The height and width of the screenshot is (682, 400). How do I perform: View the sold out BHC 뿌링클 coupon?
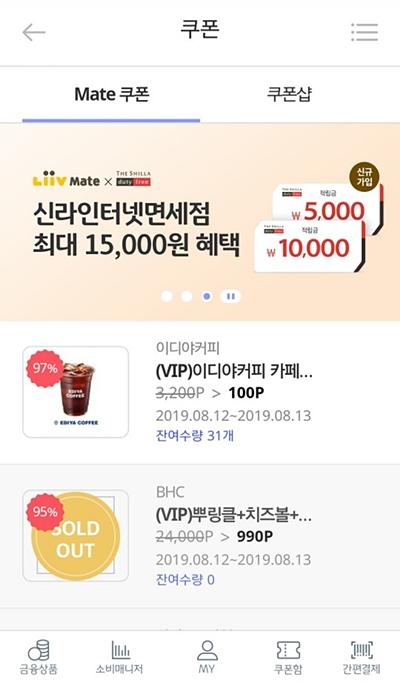[200, 536]
